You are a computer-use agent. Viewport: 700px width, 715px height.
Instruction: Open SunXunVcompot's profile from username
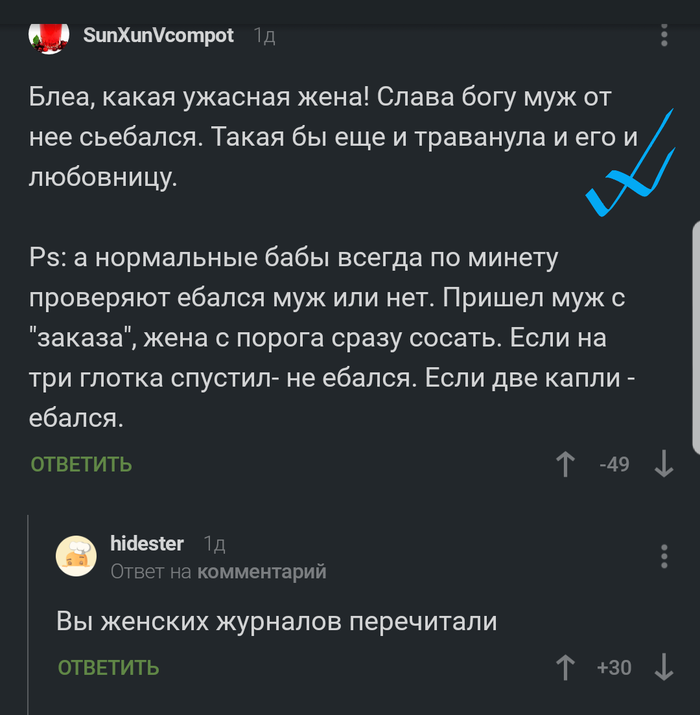click(x=158, y=35)
